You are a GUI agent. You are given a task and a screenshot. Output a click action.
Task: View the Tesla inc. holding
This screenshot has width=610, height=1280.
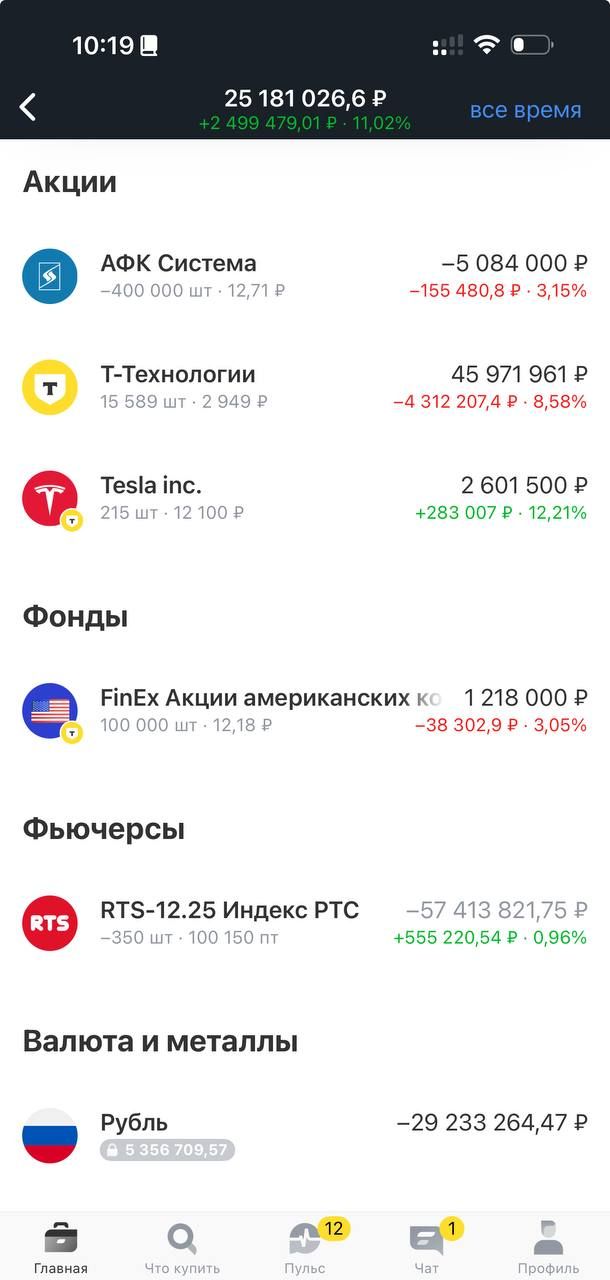[x=304, y=498]
